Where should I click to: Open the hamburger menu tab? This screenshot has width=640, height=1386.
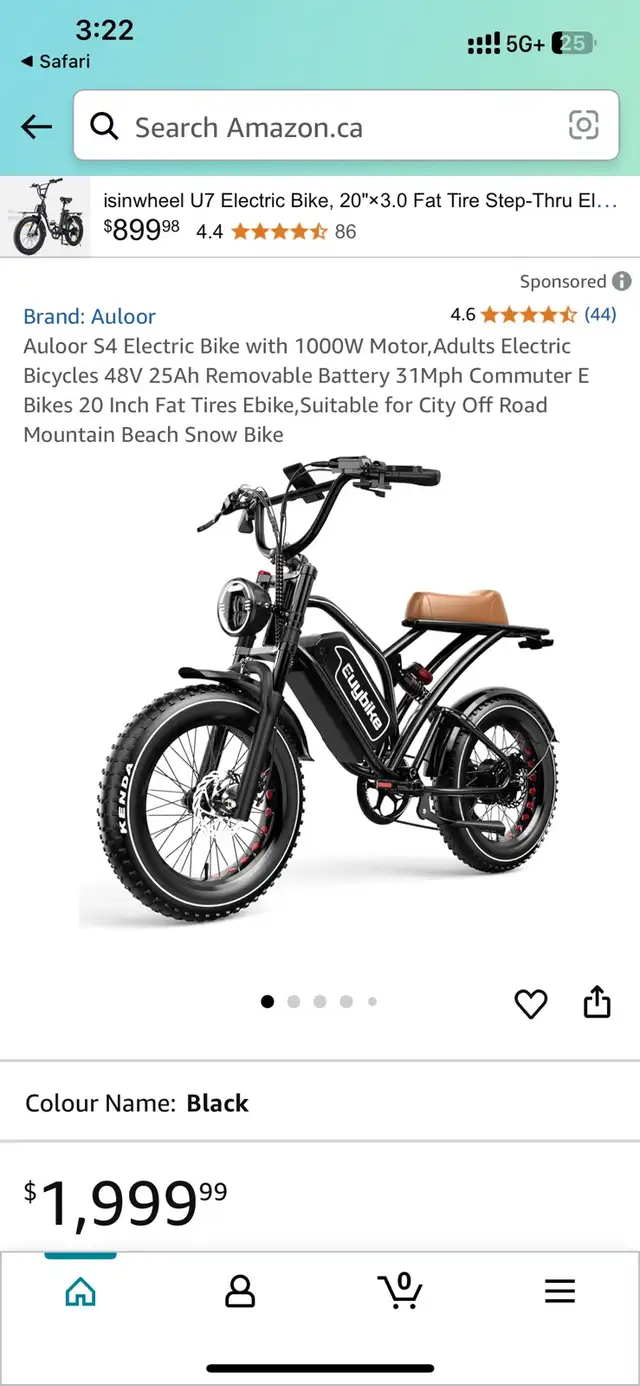(560, 1291)
